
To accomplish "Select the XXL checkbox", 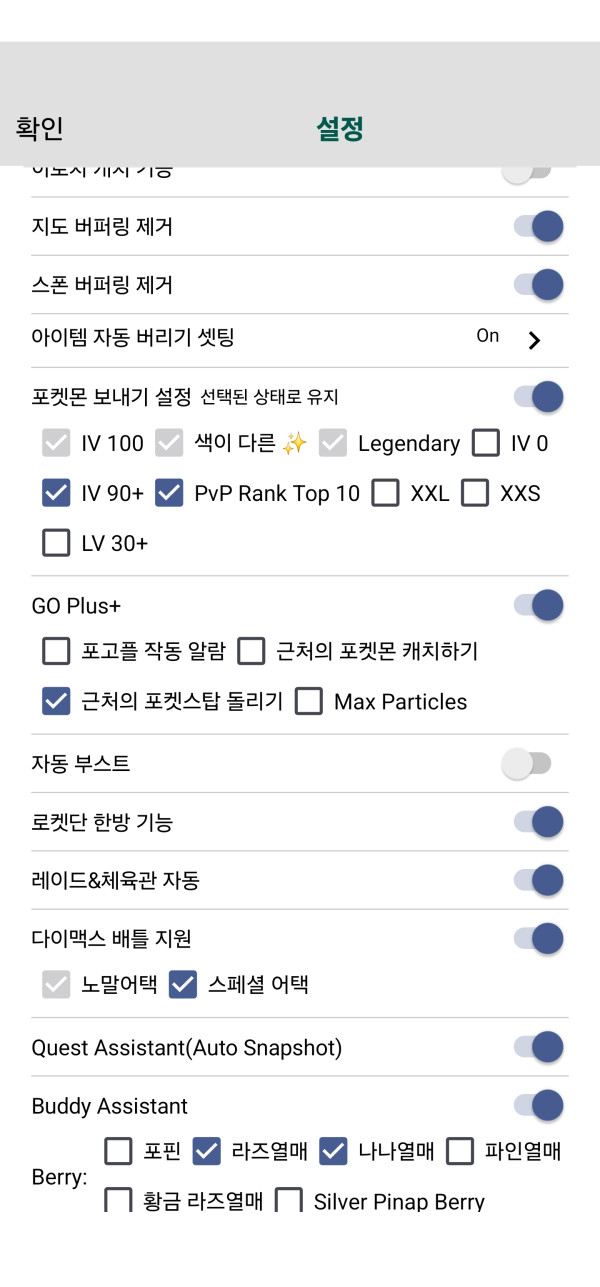I will (x=385, y=493).
